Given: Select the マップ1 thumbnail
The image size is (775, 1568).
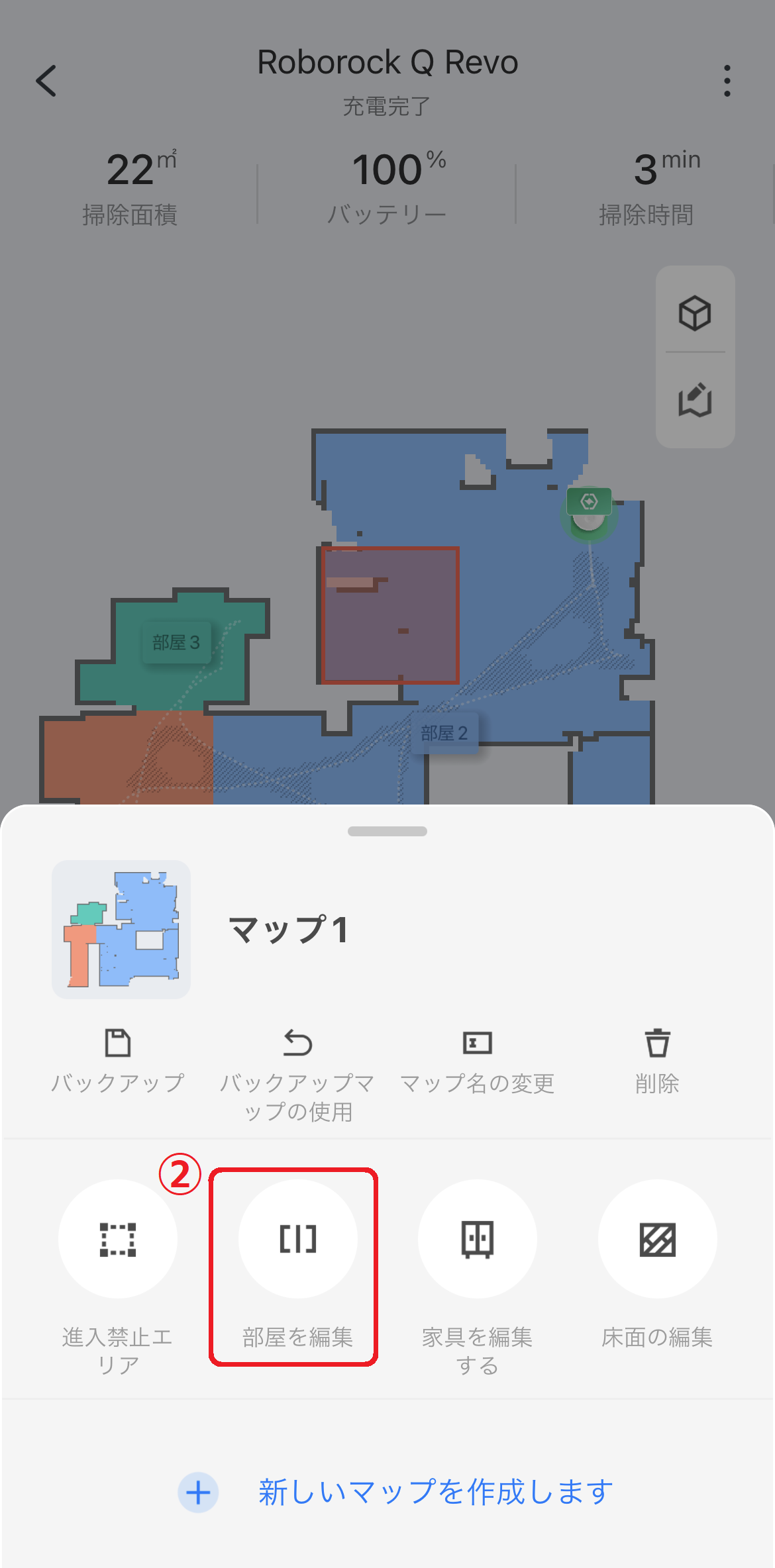Looking at the screenshot, I should pos(121,929).
